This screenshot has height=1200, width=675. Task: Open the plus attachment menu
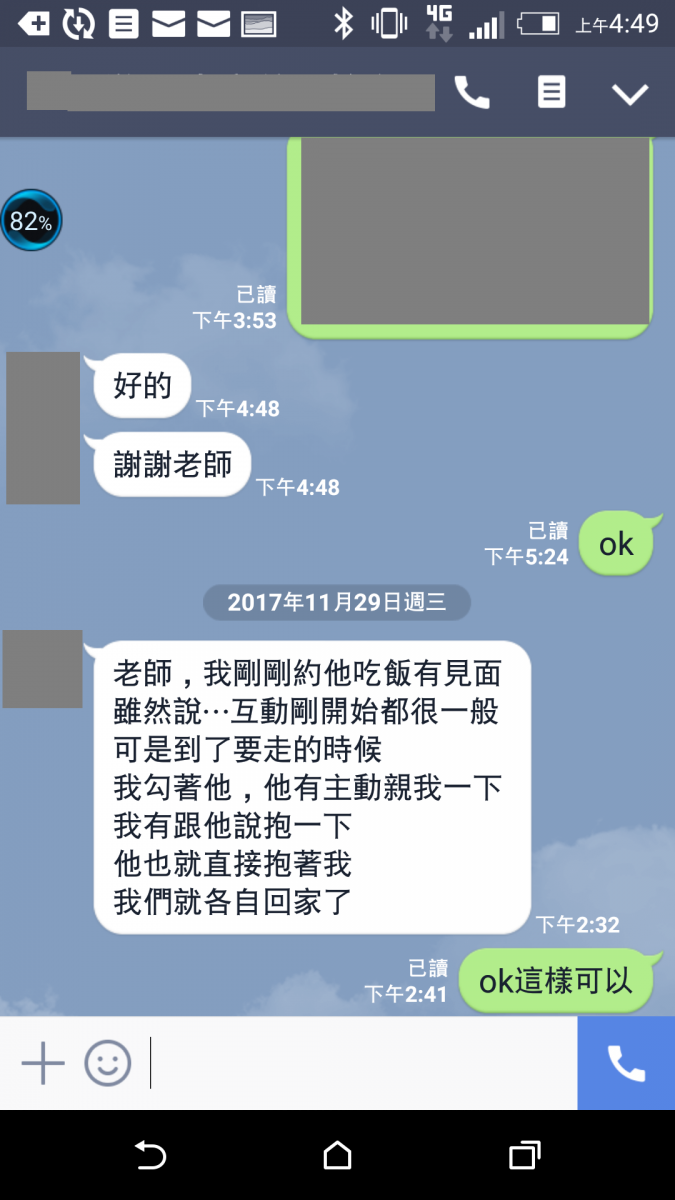43,1062
